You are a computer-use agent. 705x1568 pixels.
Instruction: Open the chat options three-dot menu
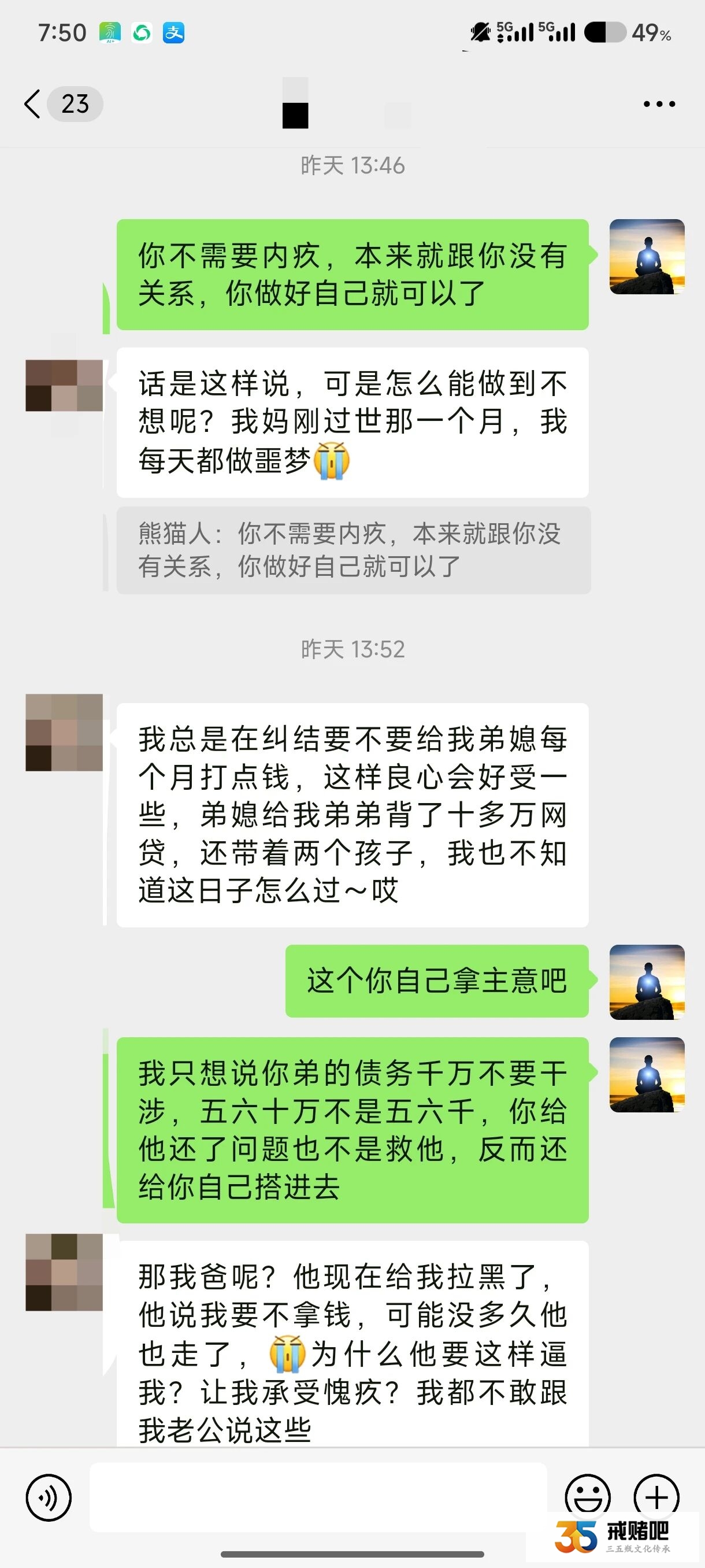[x=659, y=104]
